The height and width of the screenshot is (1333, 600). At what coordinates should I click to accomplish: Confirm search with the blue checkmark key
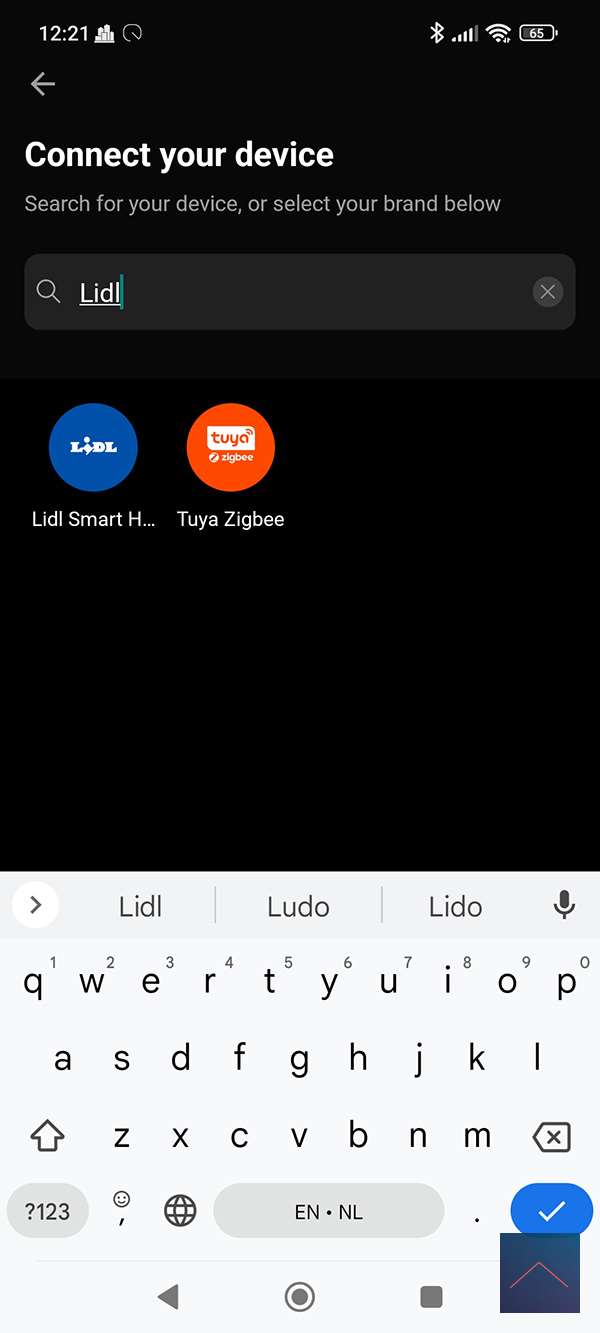point(551,1212)
